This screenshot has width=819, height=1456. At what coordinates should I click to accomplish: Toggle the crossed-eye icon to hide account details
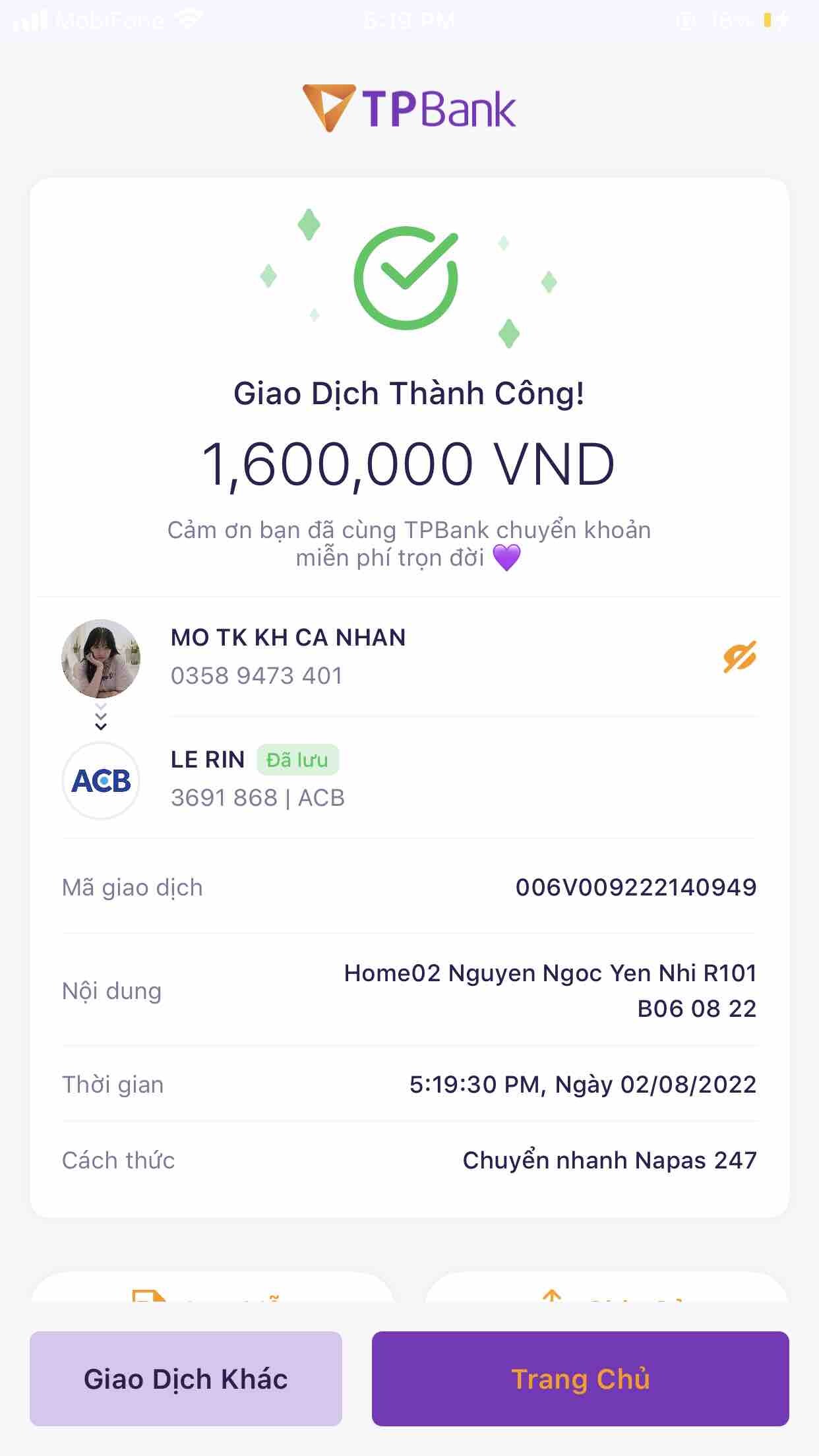[x=739, y=657]
